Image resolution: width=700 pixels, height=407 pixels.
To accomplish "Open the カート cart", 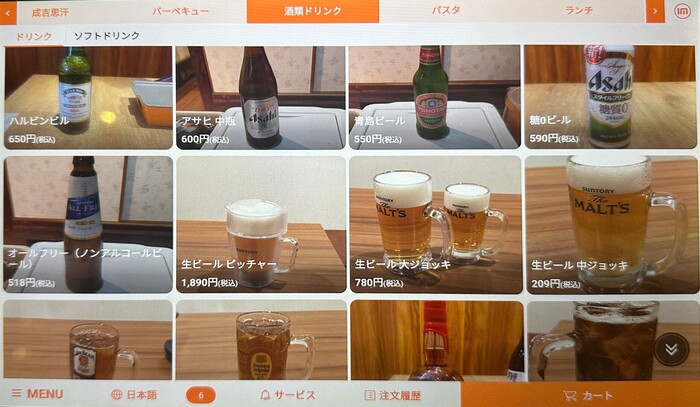I will point(588,394).
